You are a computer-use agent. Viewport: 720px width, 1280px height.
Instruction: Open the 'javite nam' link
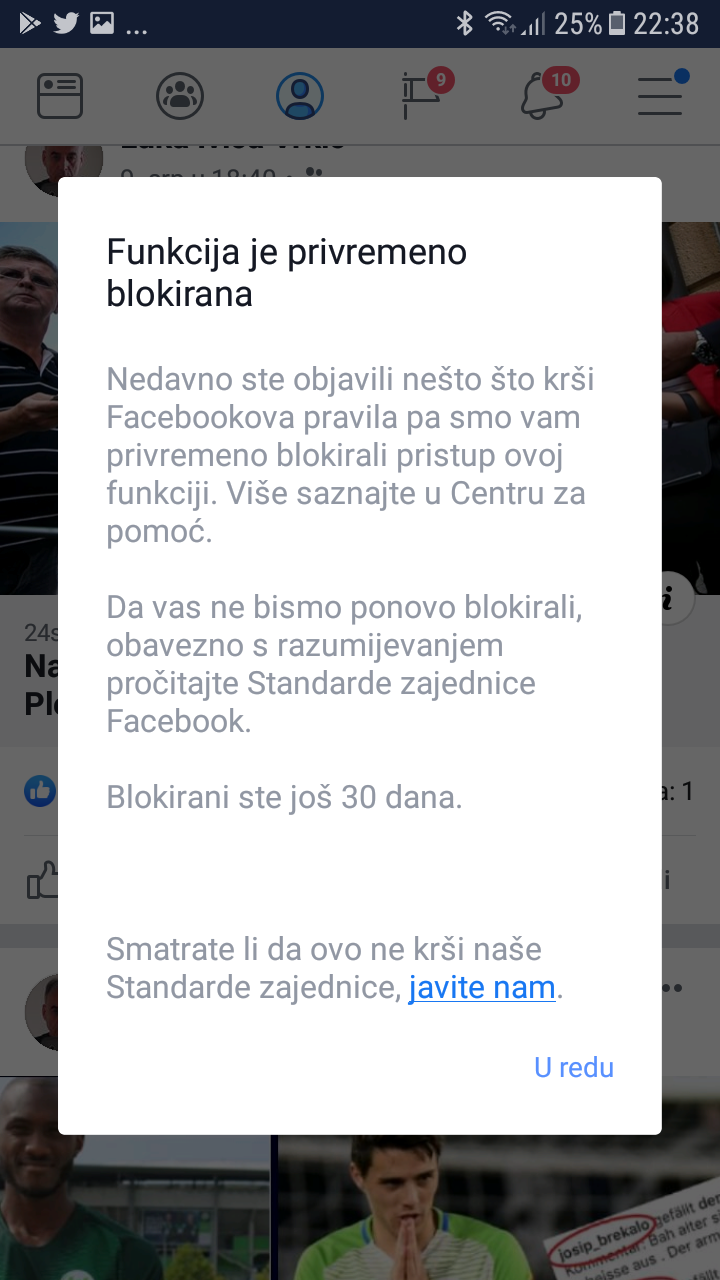482,988
